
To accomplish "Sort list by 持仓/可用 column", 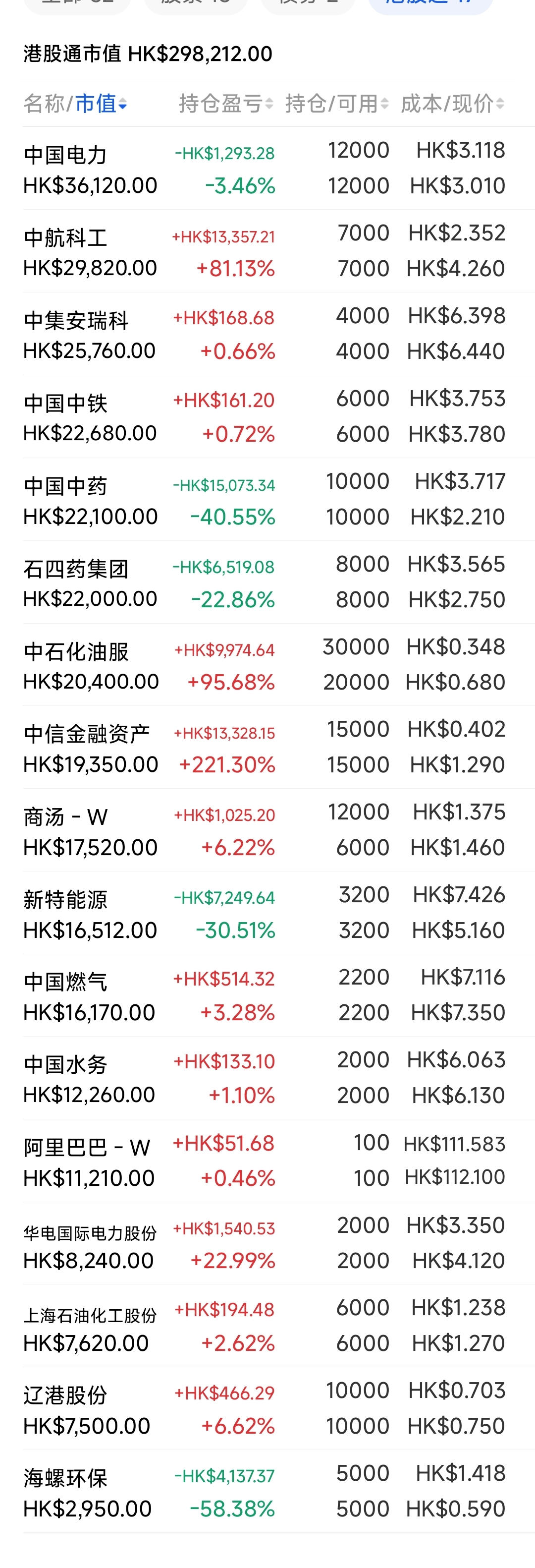I will 337,104.
